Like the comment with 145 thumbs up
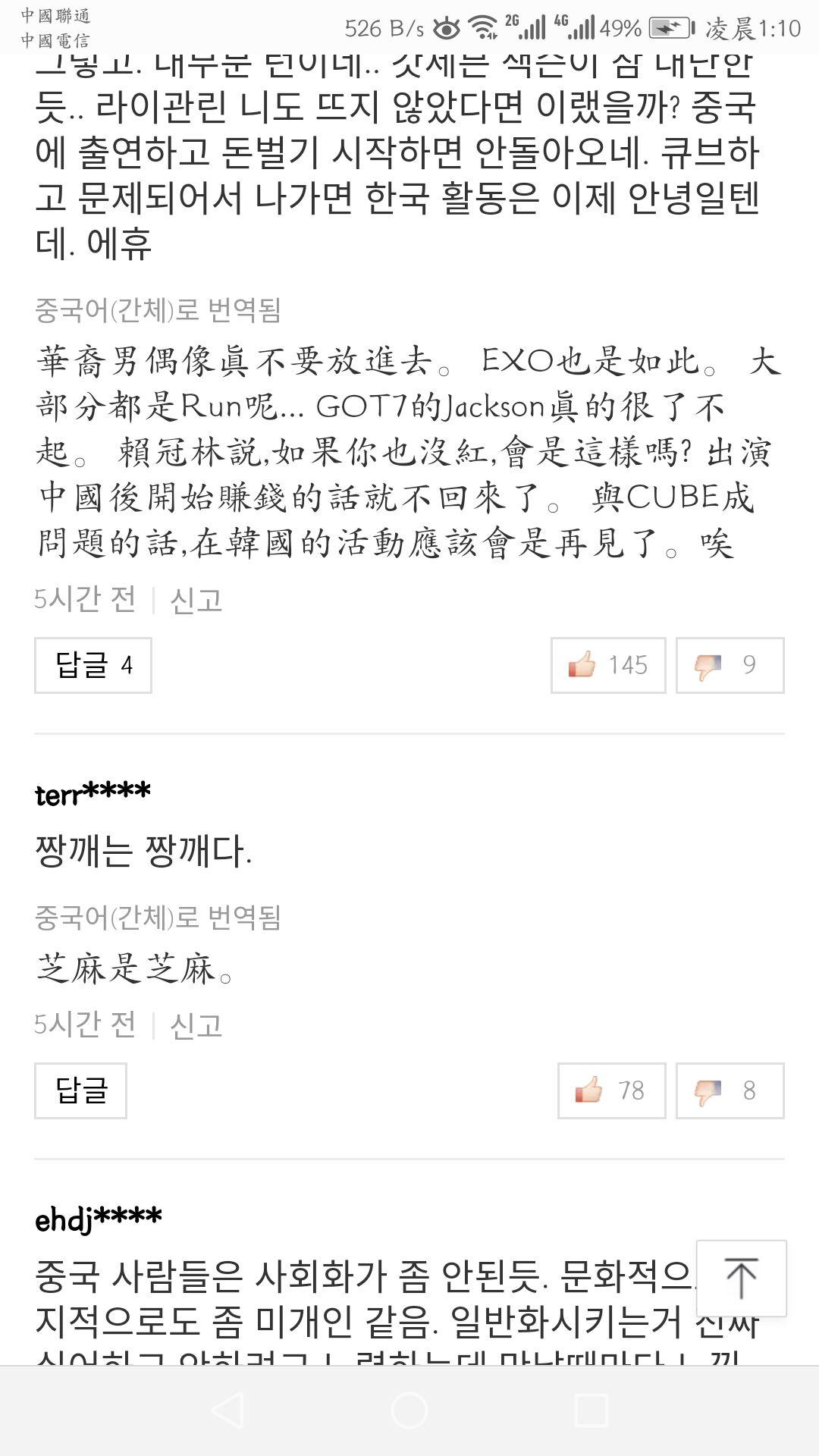Screen dimensions: 819x1456 pos(608,665)
